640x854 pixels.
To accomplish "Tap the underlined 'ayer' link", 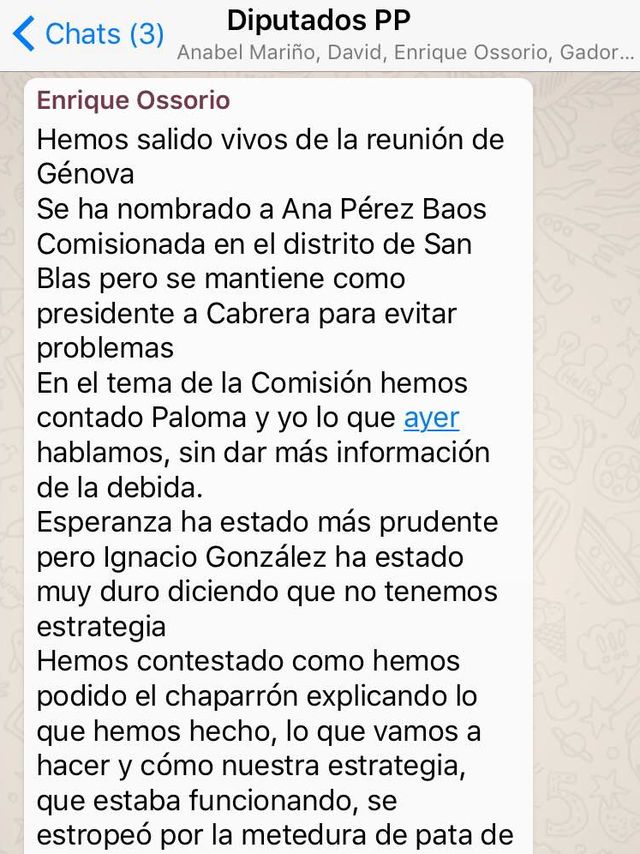I will 431,418.
